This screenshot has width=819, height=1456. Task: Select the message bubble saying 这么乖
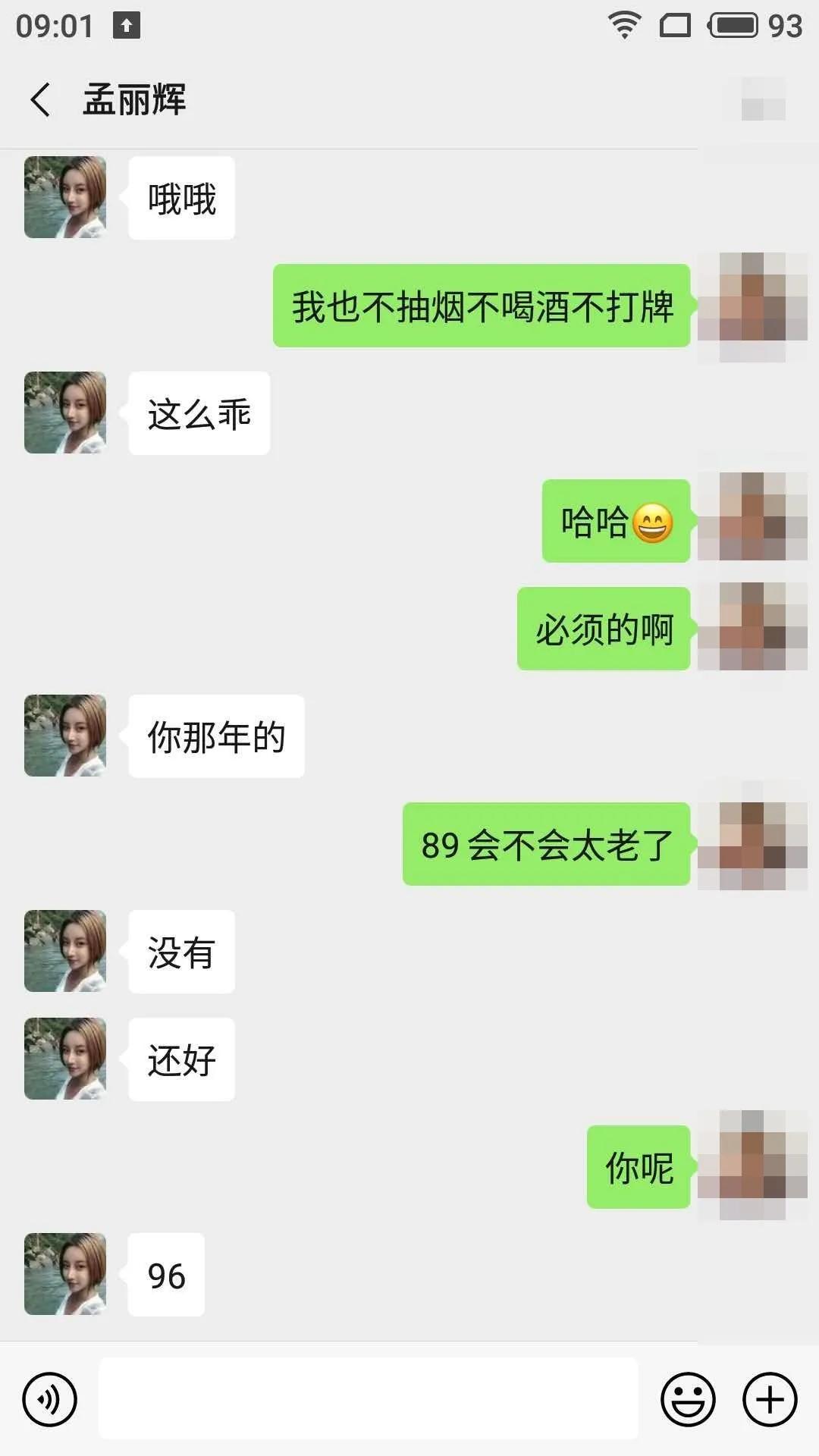199,413
